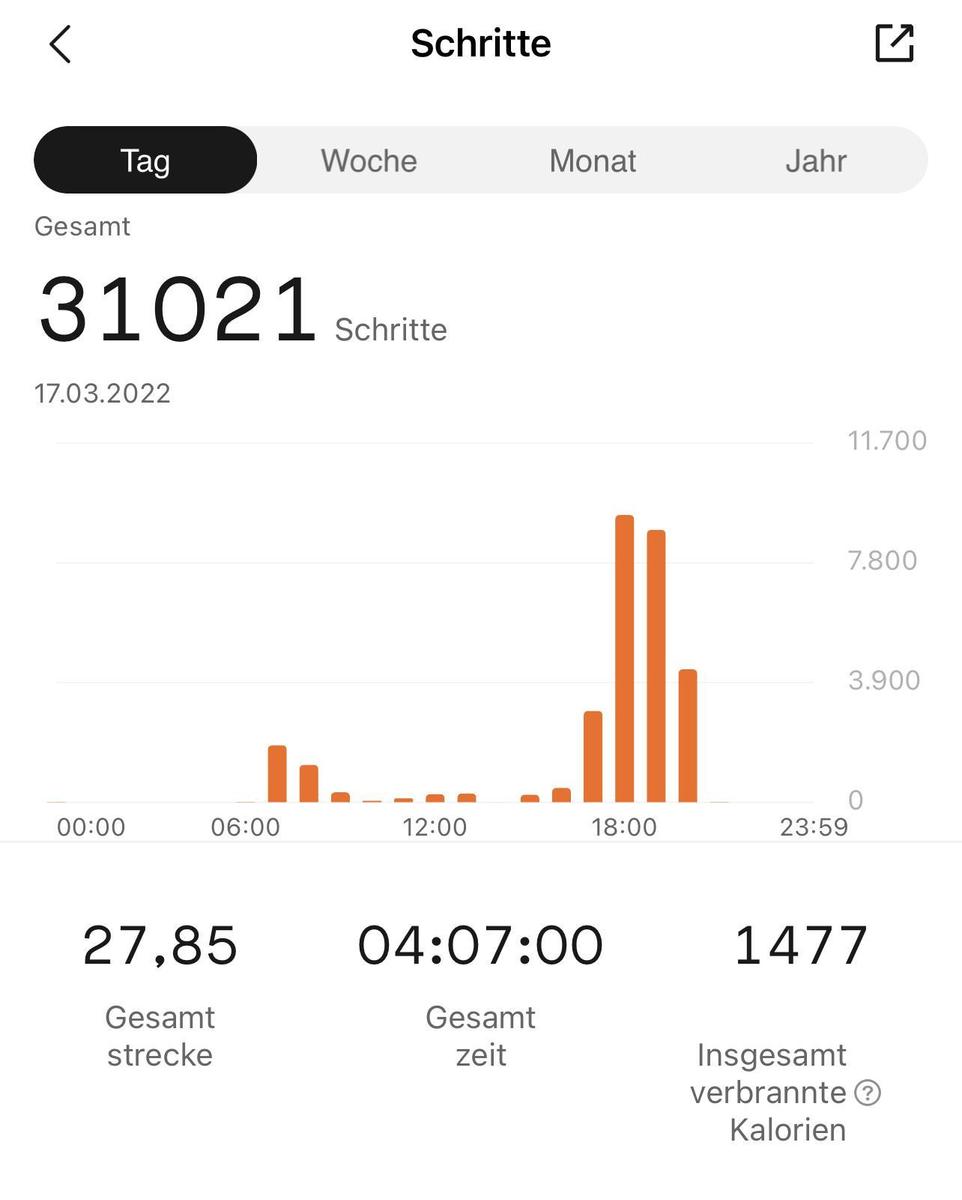Switch to the Monat tab
Image resolution: width=962 pixels, height=1200 pixels.
coord(592,161)
